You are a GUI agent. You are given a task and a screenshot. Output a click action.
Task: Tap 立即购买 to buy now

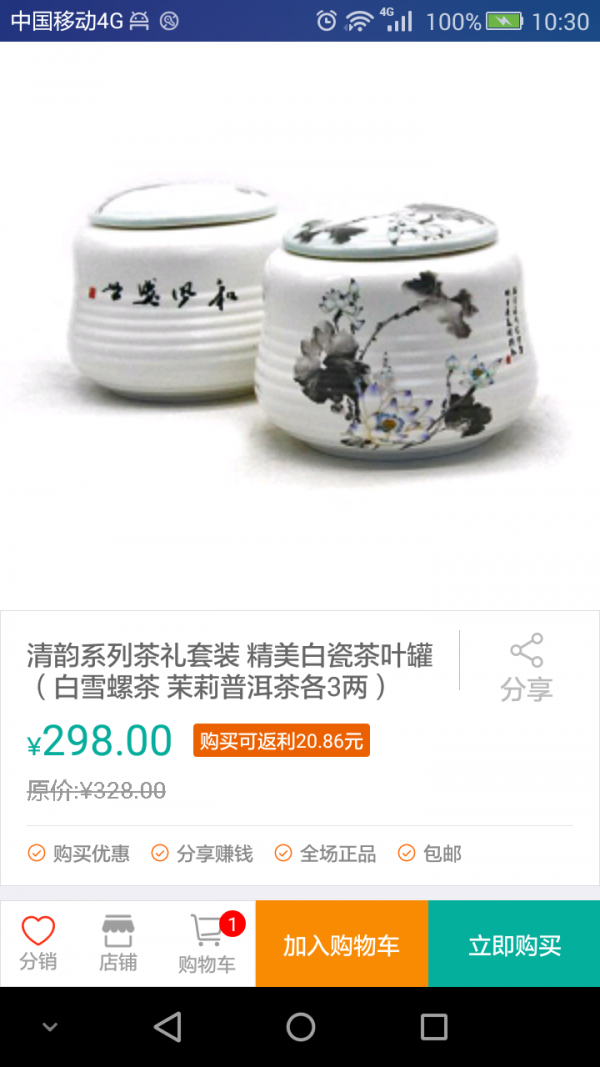coord(514,945)
